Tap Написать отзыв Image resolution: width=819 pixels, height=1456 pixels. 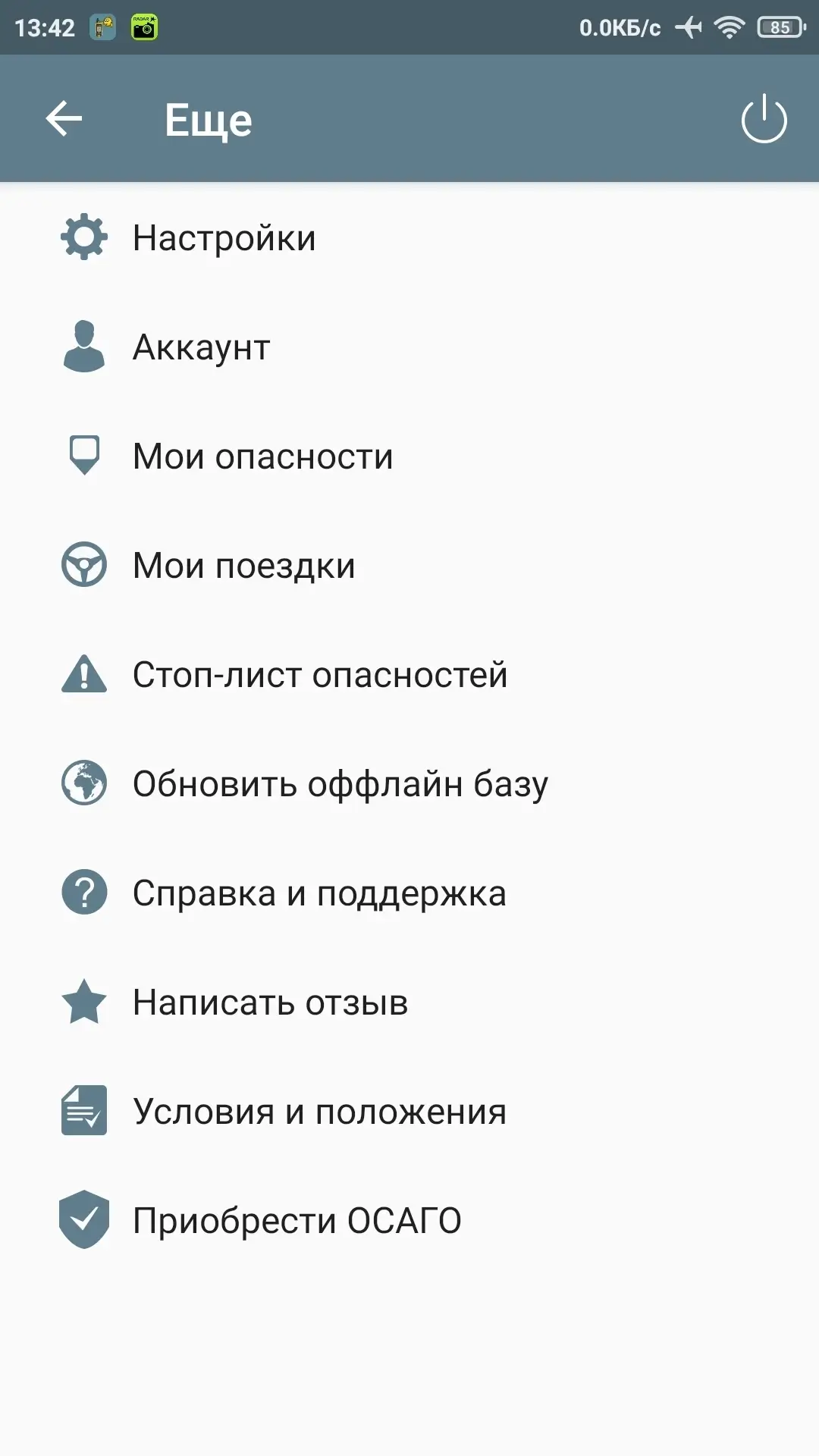(409, 1002)
